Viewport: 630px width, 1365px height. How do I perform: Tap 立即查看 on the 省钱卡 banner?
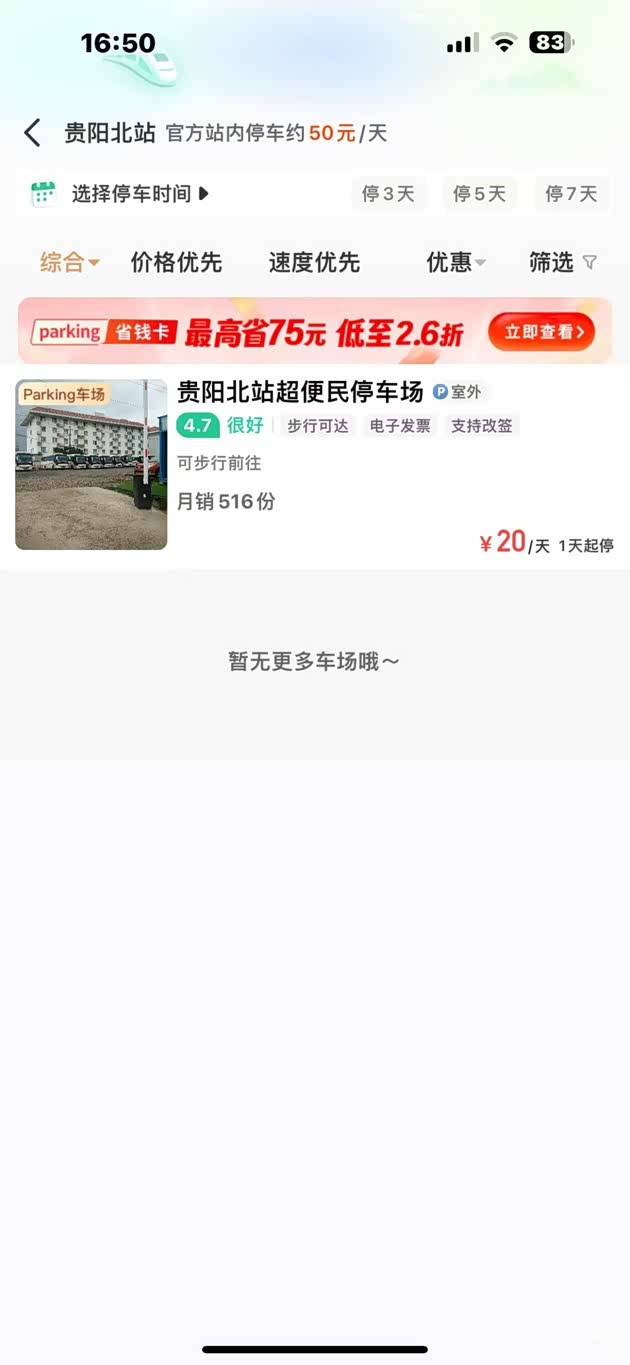click(541, 332)
